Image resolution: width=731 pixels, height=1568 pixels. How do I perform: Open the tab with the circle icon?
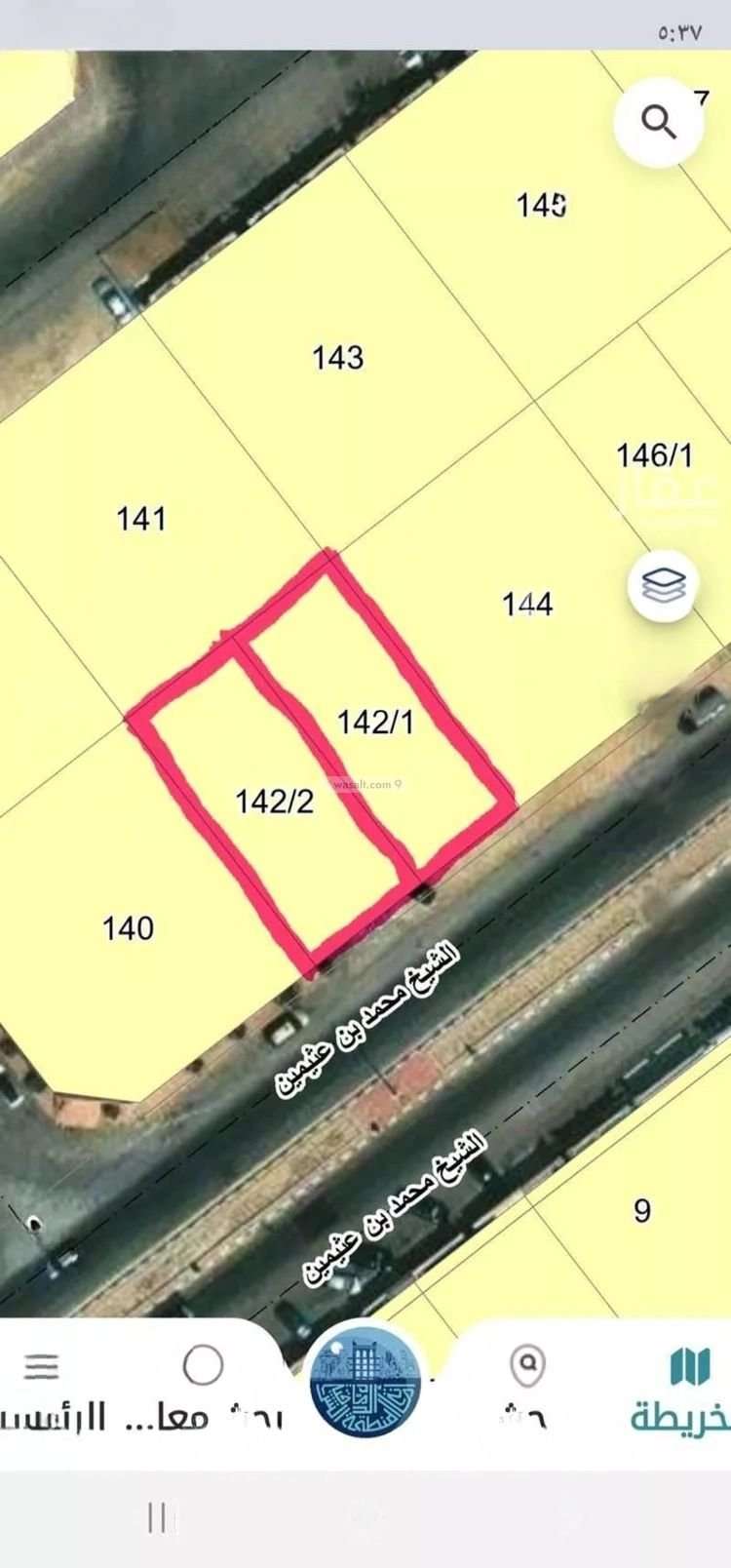(203, 1385)
